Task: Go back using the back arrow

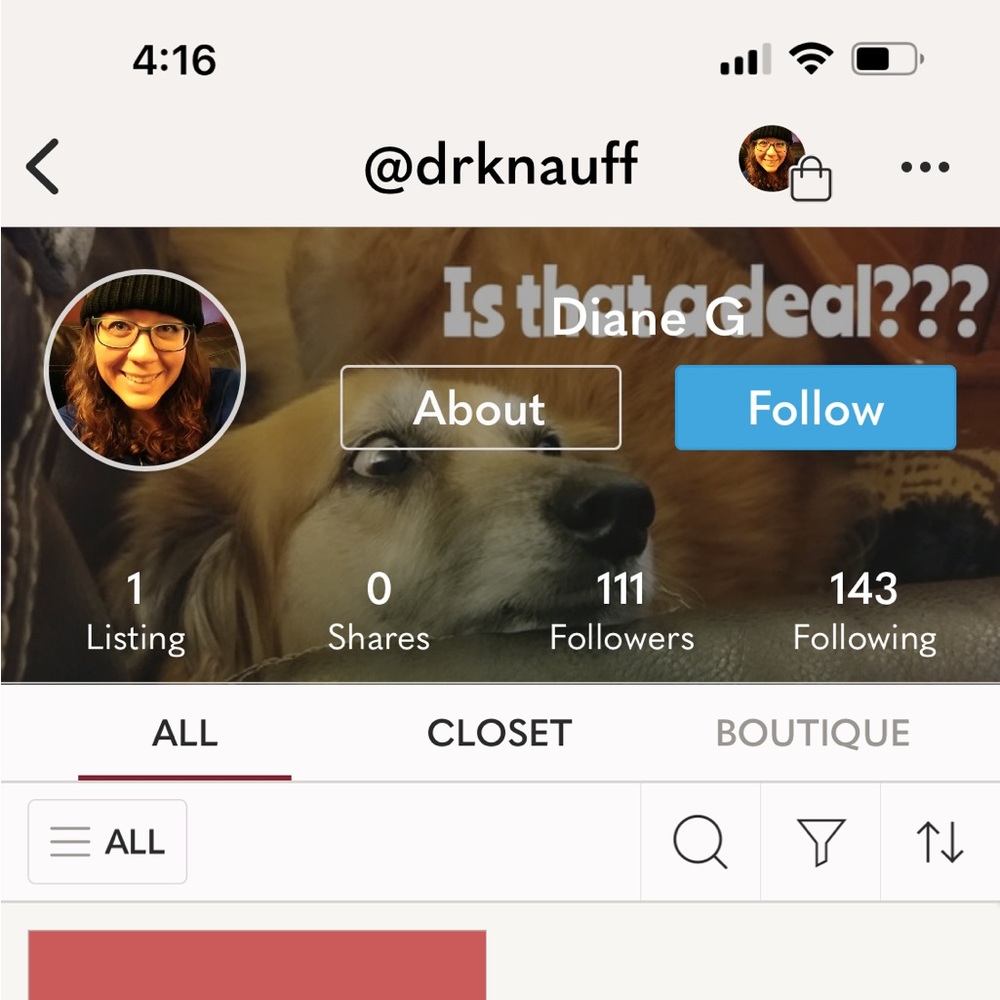Action: tap(43, 166)
